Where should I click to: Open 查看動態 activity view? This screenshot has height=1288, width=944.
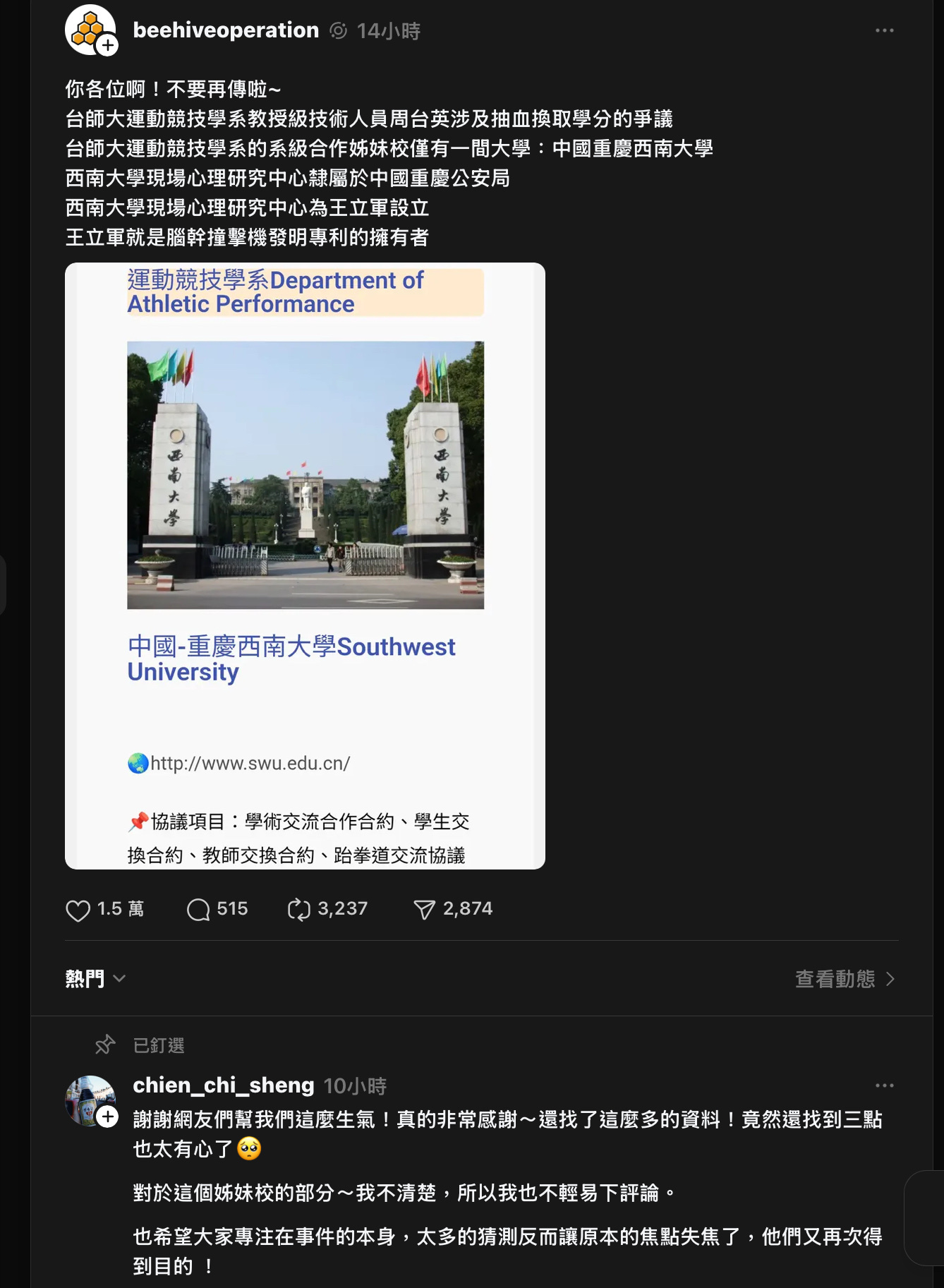point(845,979)
